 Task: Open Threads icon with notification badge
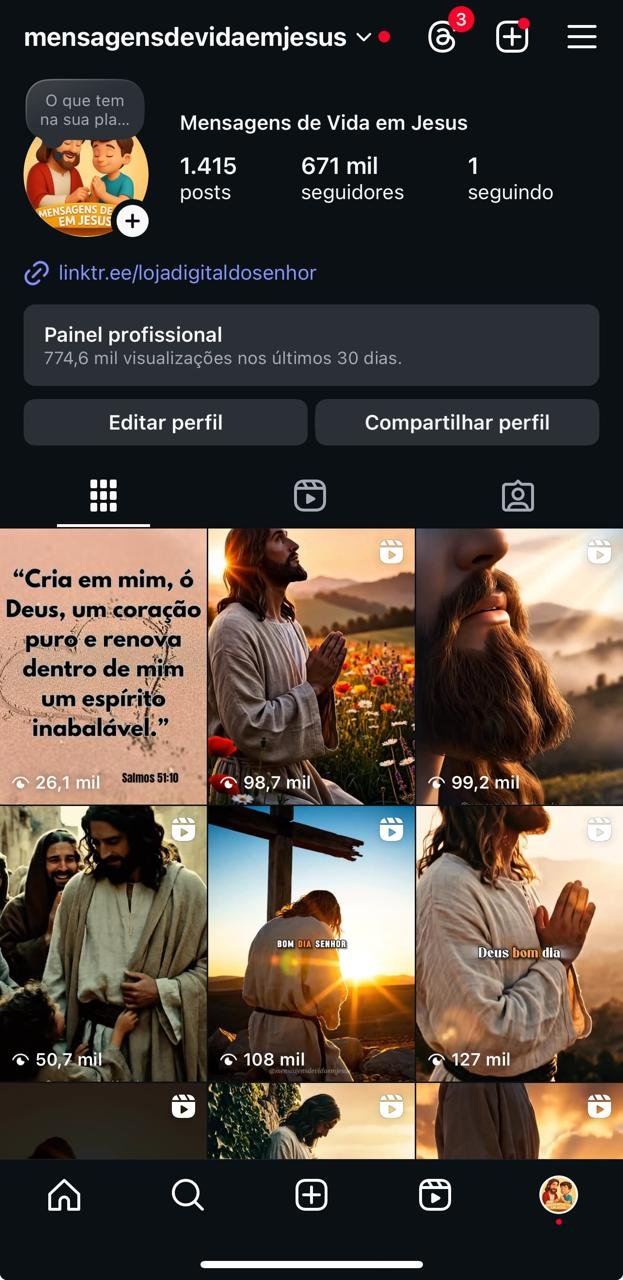pos(442,38)
